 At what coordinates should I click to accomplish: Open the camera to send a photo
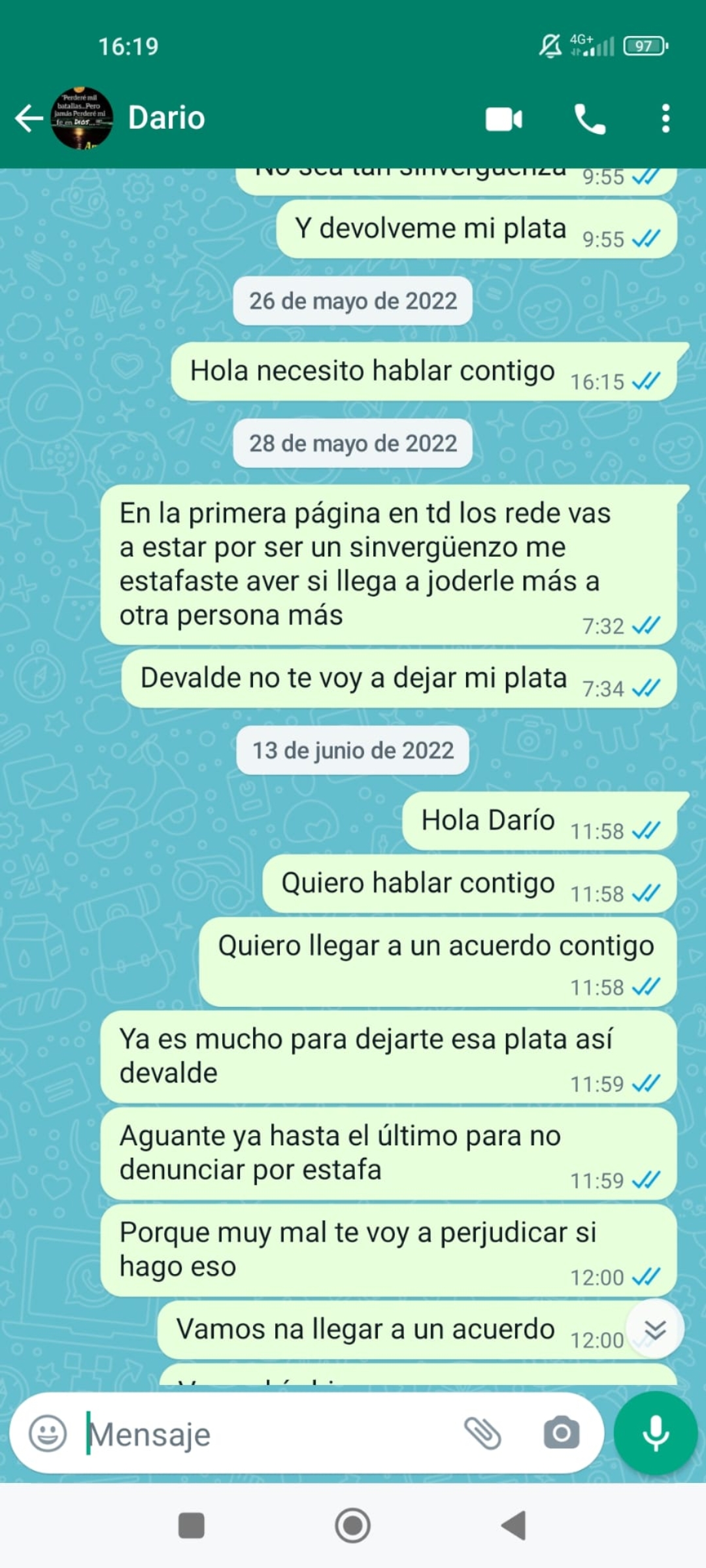pos(562,1433)
